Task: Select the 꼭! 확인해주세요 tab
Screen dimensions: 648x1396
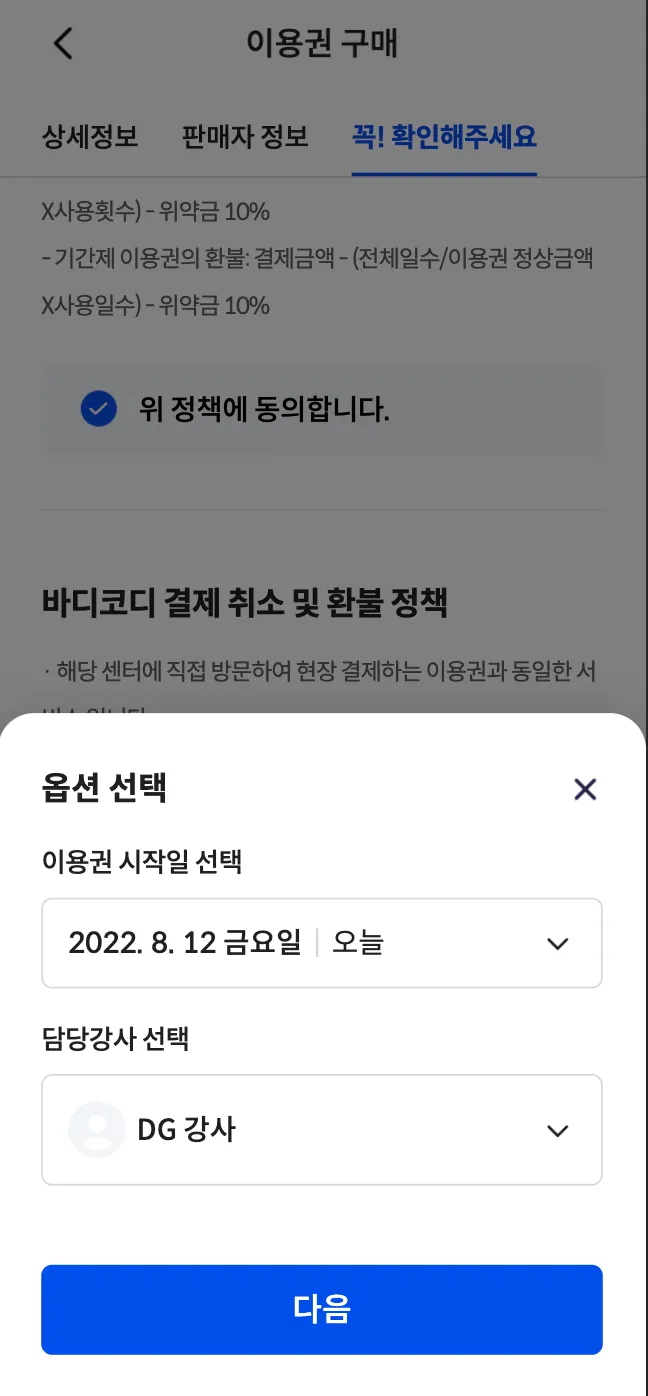Action: click(444, 136)
